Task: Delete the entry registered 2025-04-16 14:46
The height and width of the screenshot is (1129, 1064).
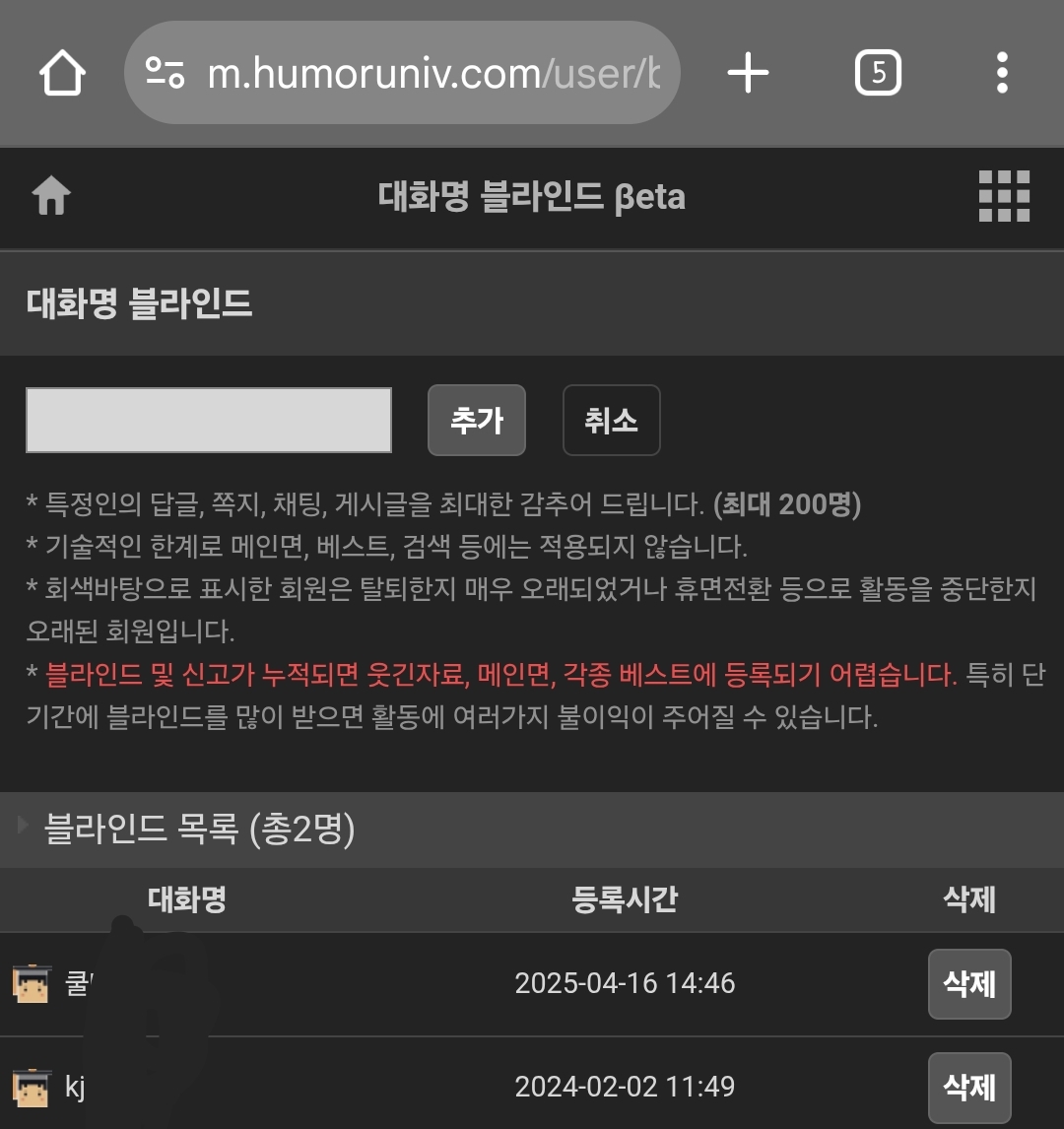Action: pos(969,983)
